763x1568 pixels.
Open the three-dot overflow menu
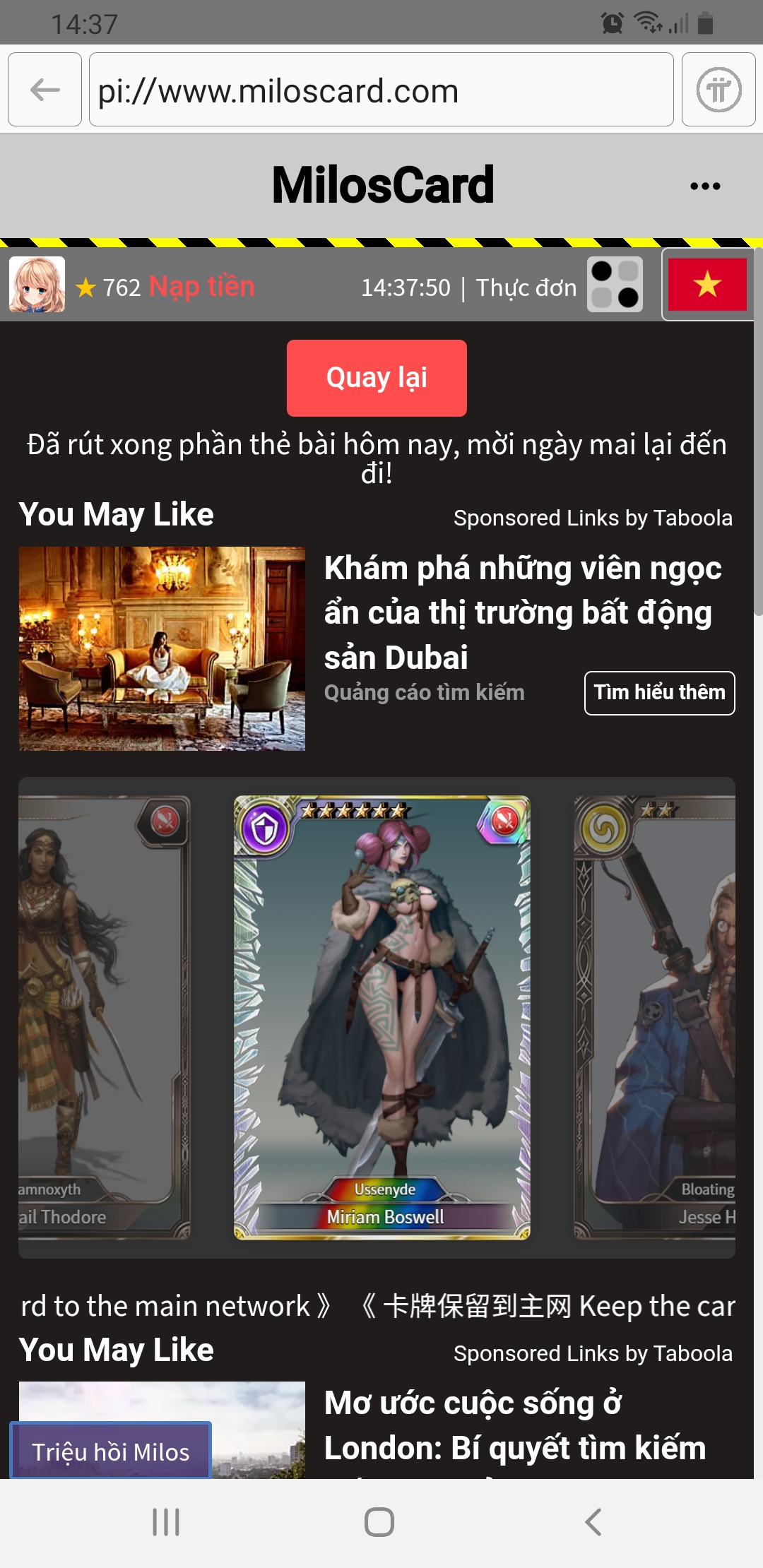(704, 186)
